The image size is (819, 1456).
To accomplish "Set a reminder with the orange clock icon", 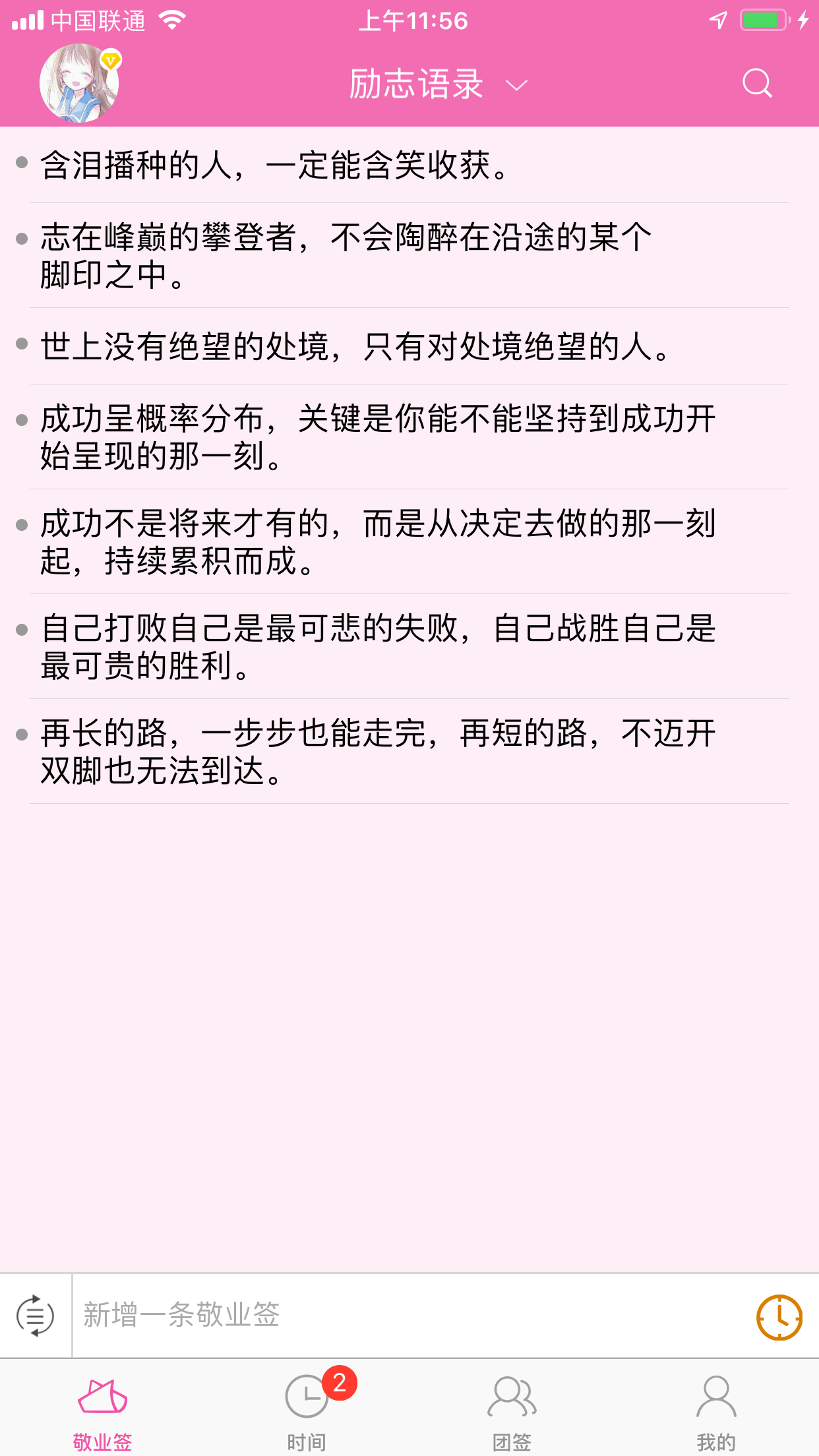I will click(x=779, y=1317).
